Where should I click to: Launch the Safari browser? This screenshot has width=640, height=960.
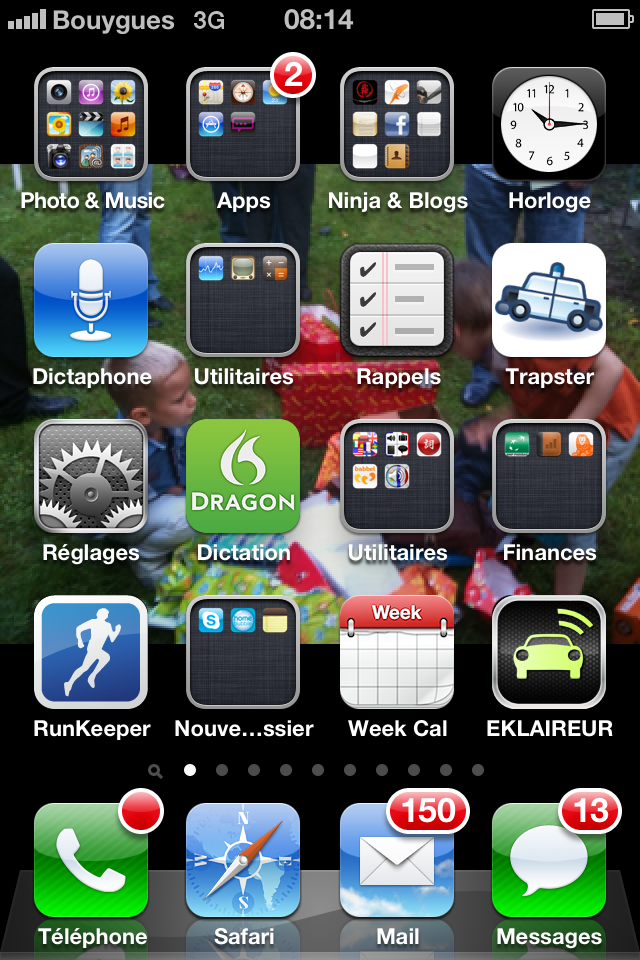243,860
